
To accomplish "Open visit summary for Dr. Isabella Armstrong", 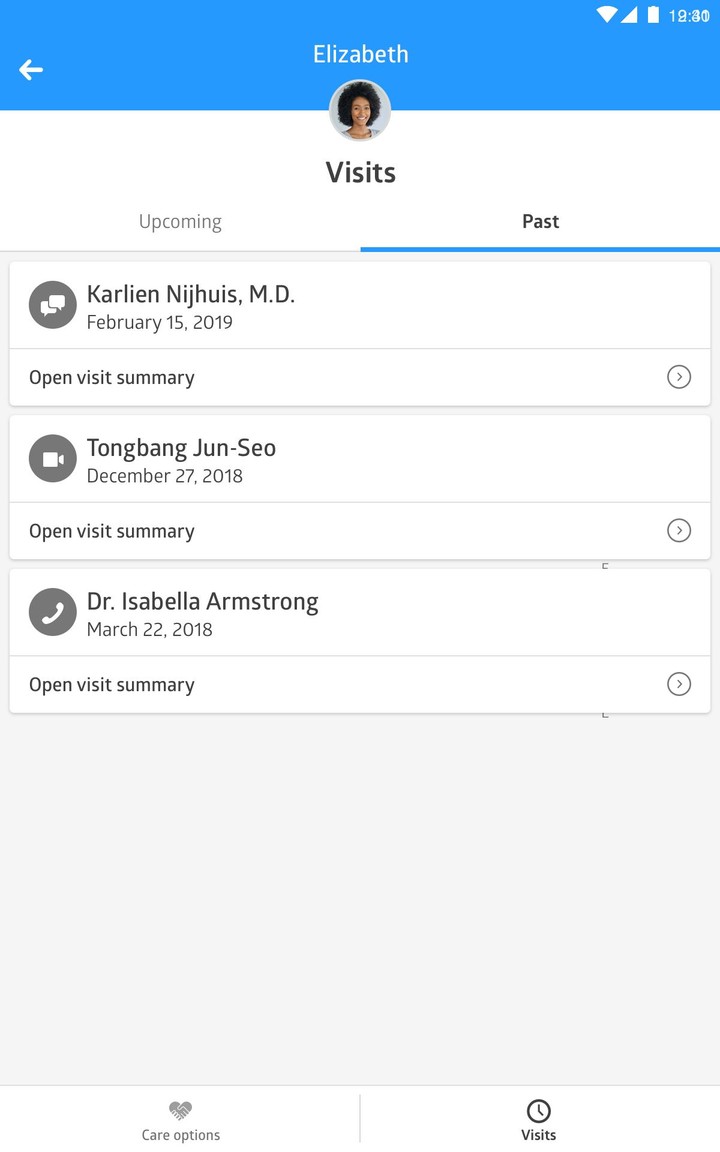I will coord(111,684).
